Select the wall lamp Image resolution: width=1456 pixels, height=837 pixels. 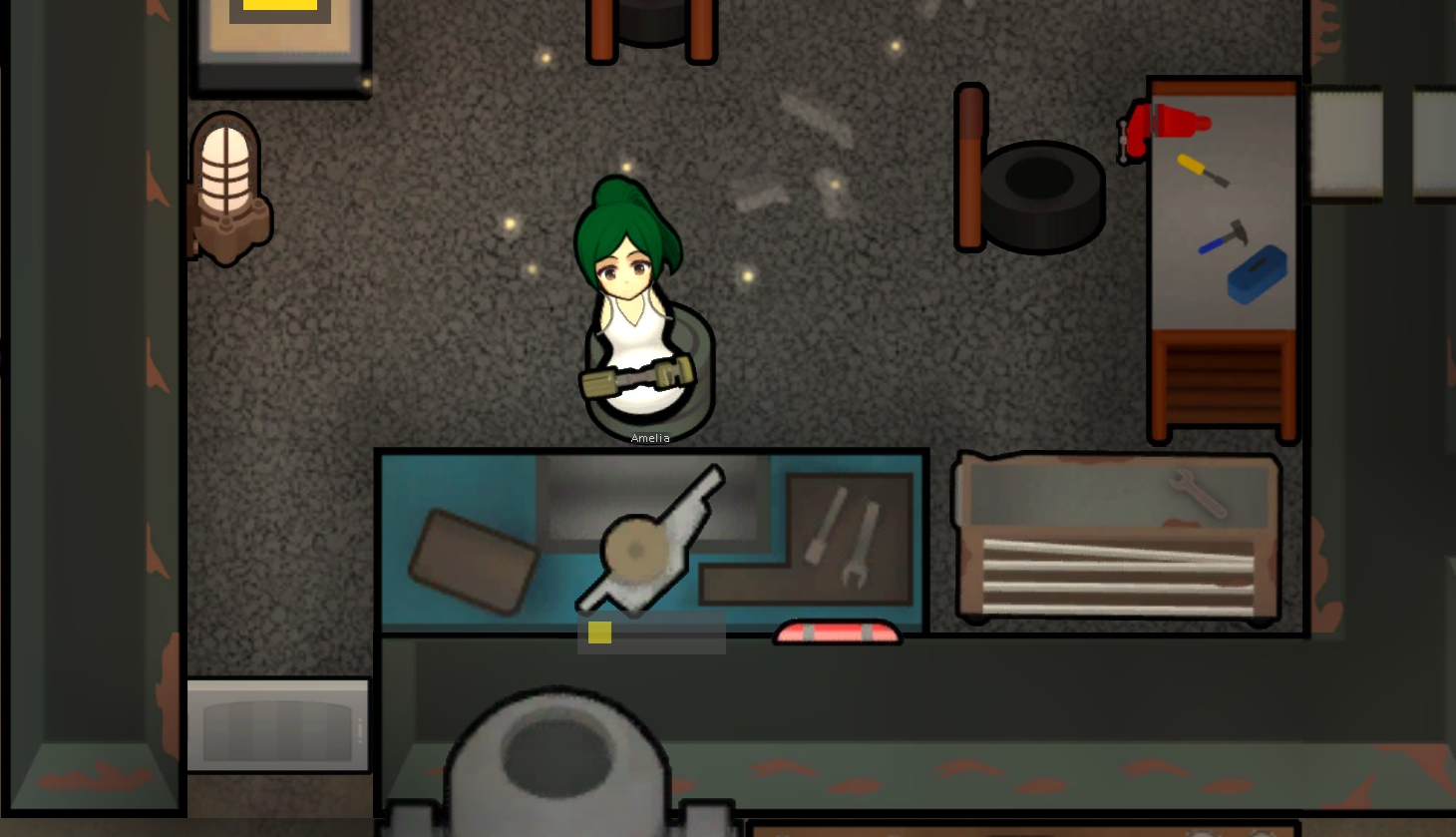(x=227, y=187)
